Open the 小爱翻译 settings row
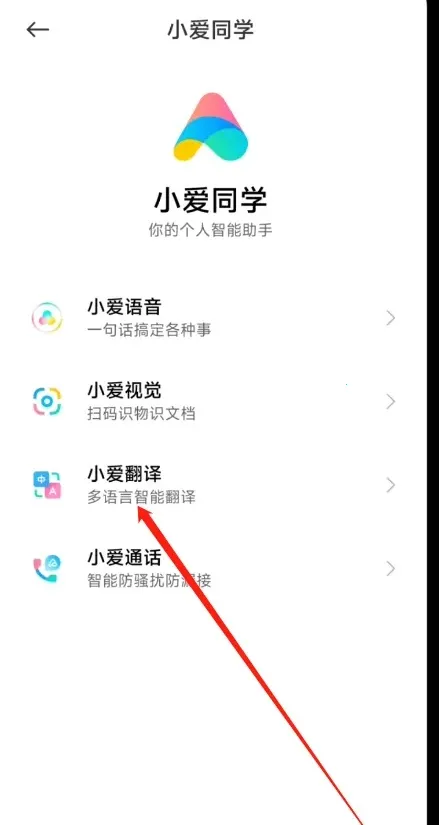This screenshot has width=439, height=825. point(213,485)
